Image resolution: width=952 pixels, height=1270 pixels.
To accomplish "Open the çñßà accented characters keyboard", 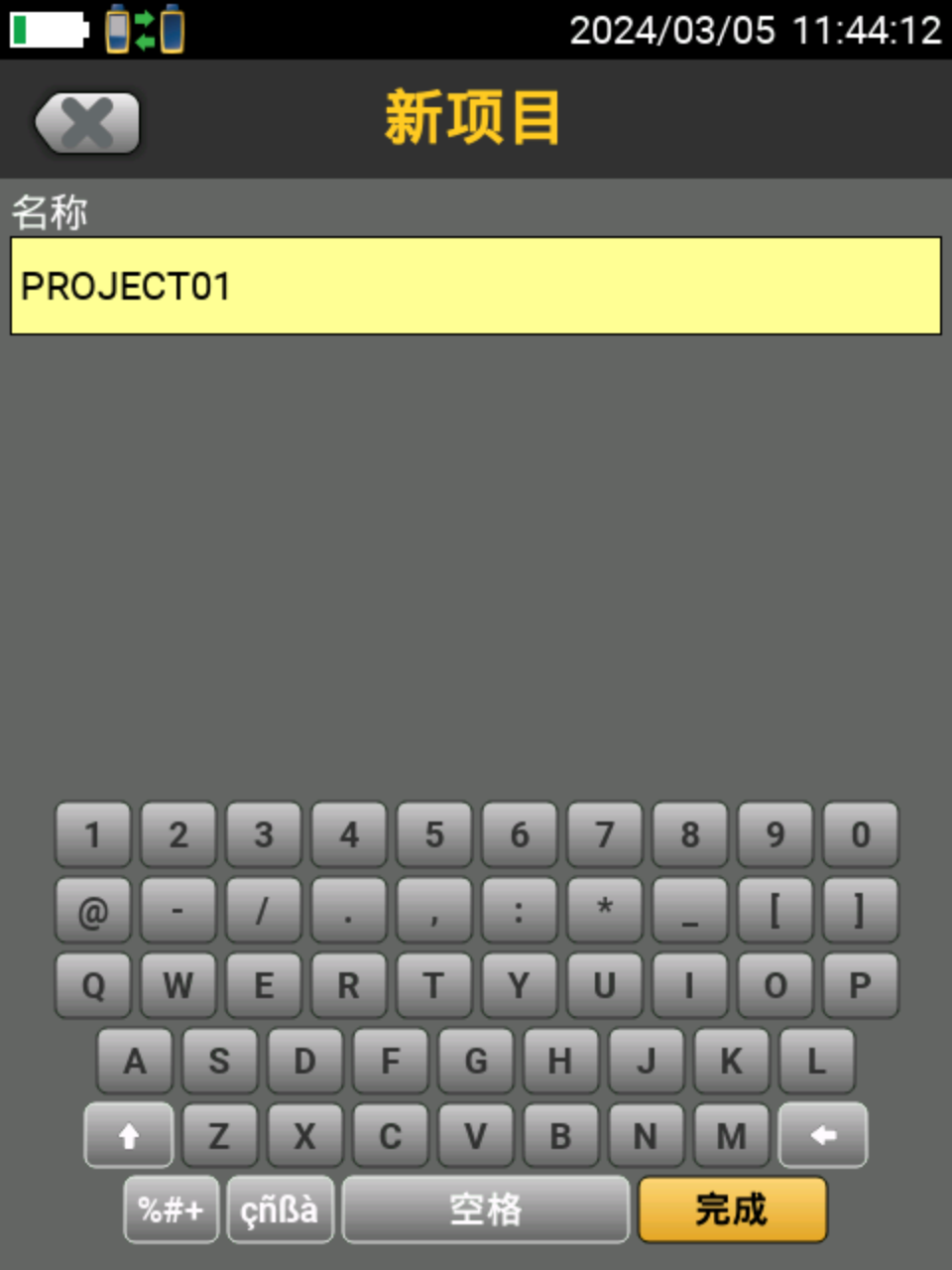I will tap(280, 1209).
